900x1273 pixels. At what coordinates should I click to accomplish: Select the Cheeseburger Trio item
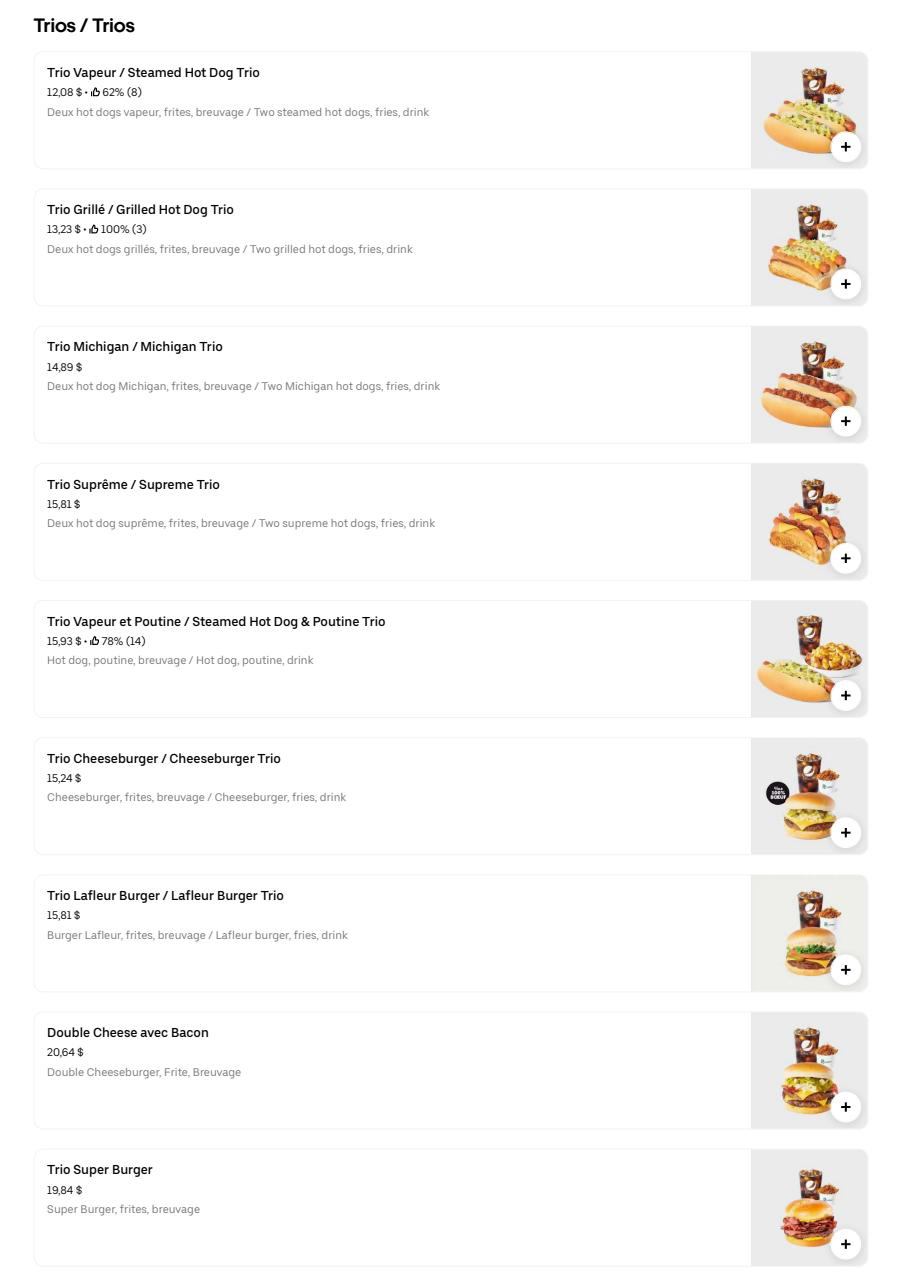tap(390, 795)
